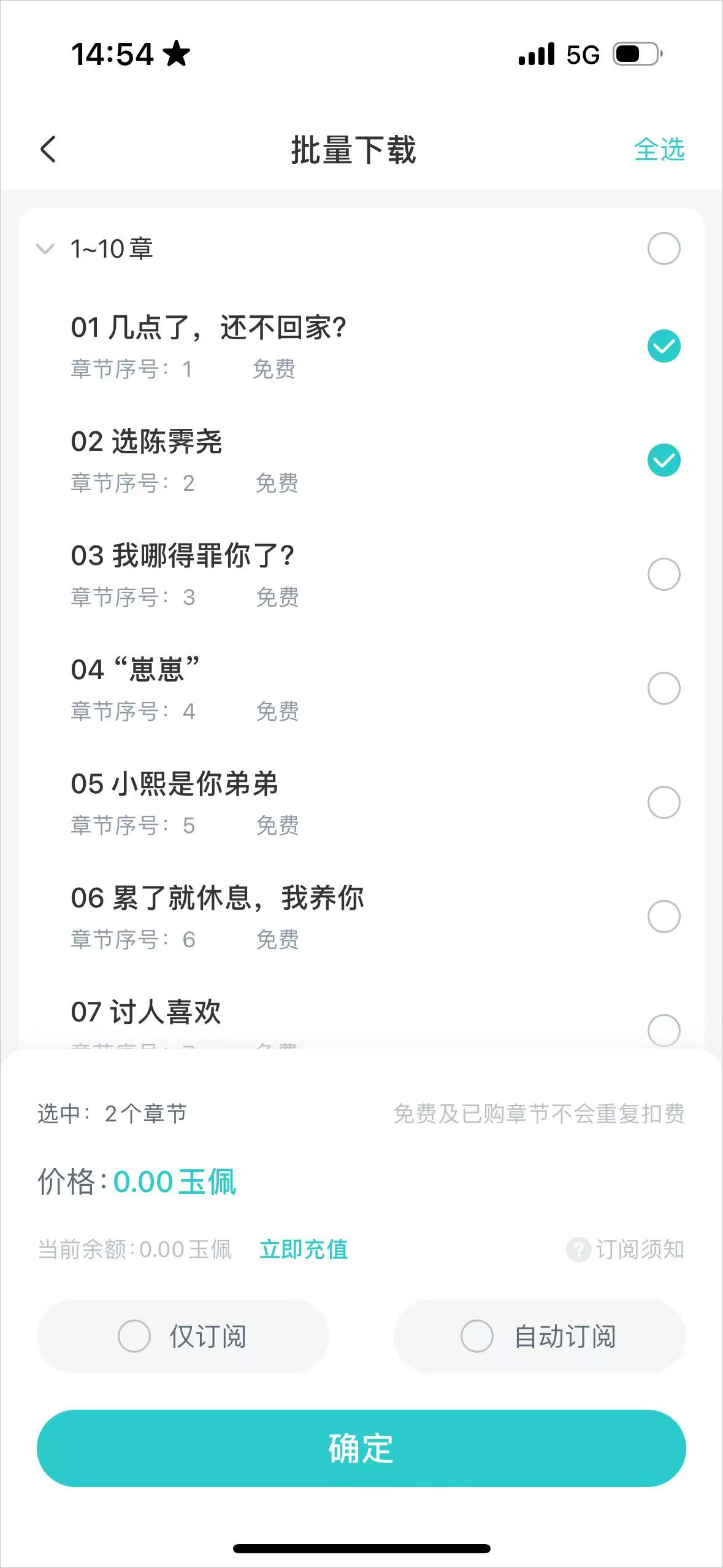This screenshot has width=723, height=1568.
Task: Tick chapter 07 讨人喜欢
Action: (x=664, y=1030)
